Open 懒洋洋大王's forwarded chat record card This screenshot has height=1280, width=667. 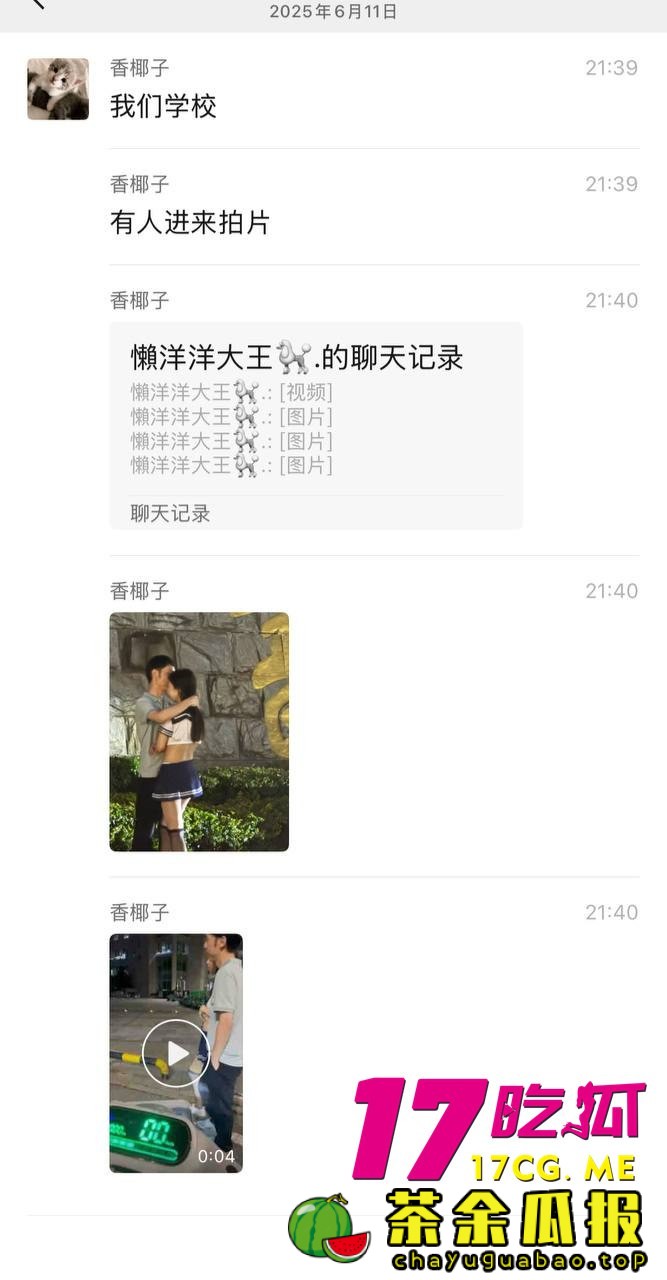coord(315,426)
